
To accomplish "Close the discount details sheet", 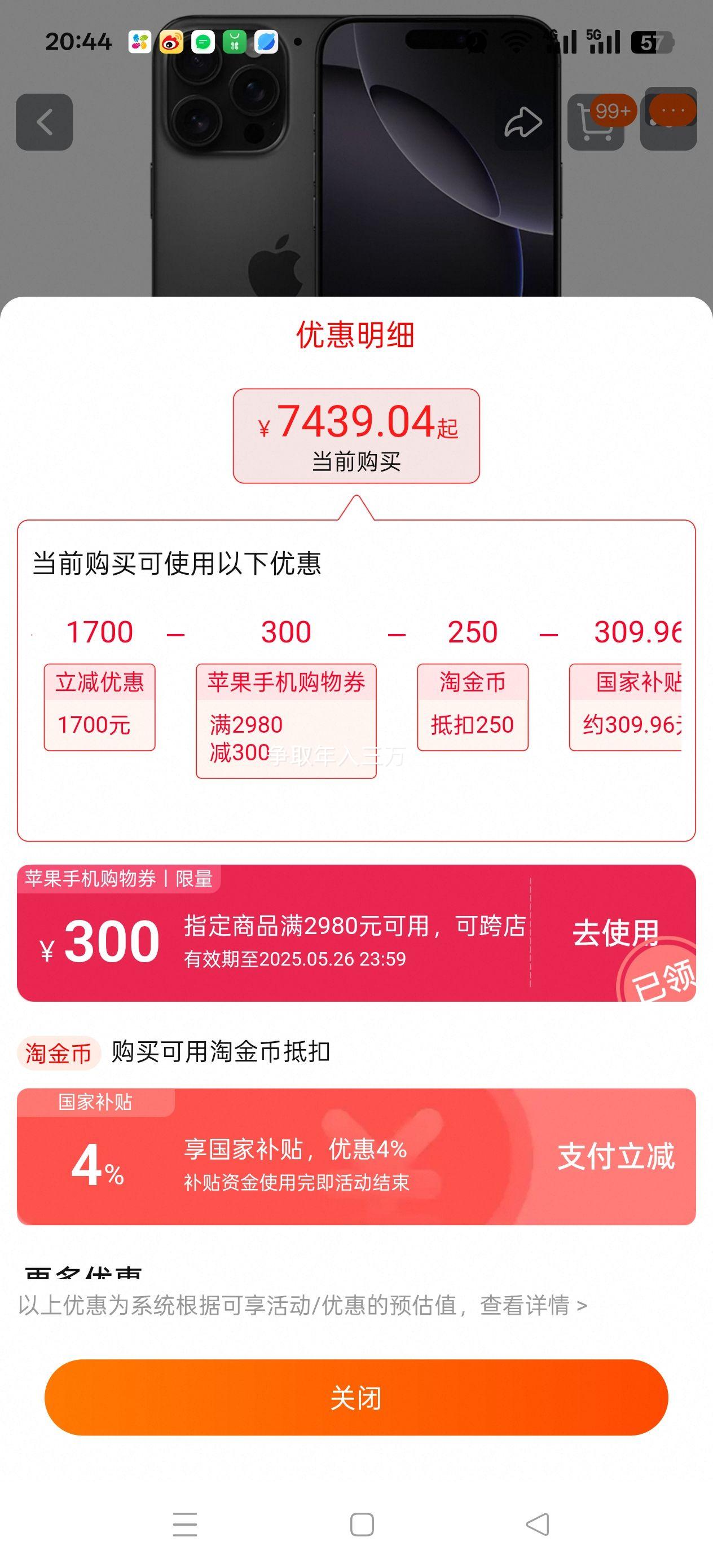I will point(356,1398).
